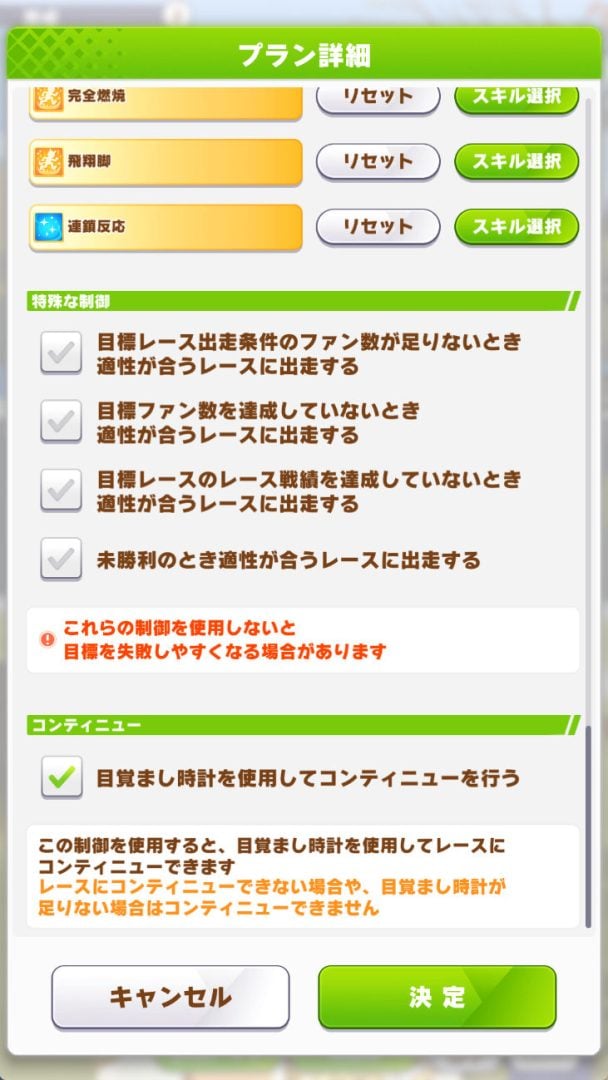Toggle checkbox for 目標レースのレース戦績を達成していないとき
The width and height of the screenshot is (608, 1080).
pyautogui.click(x=61, y=491)
